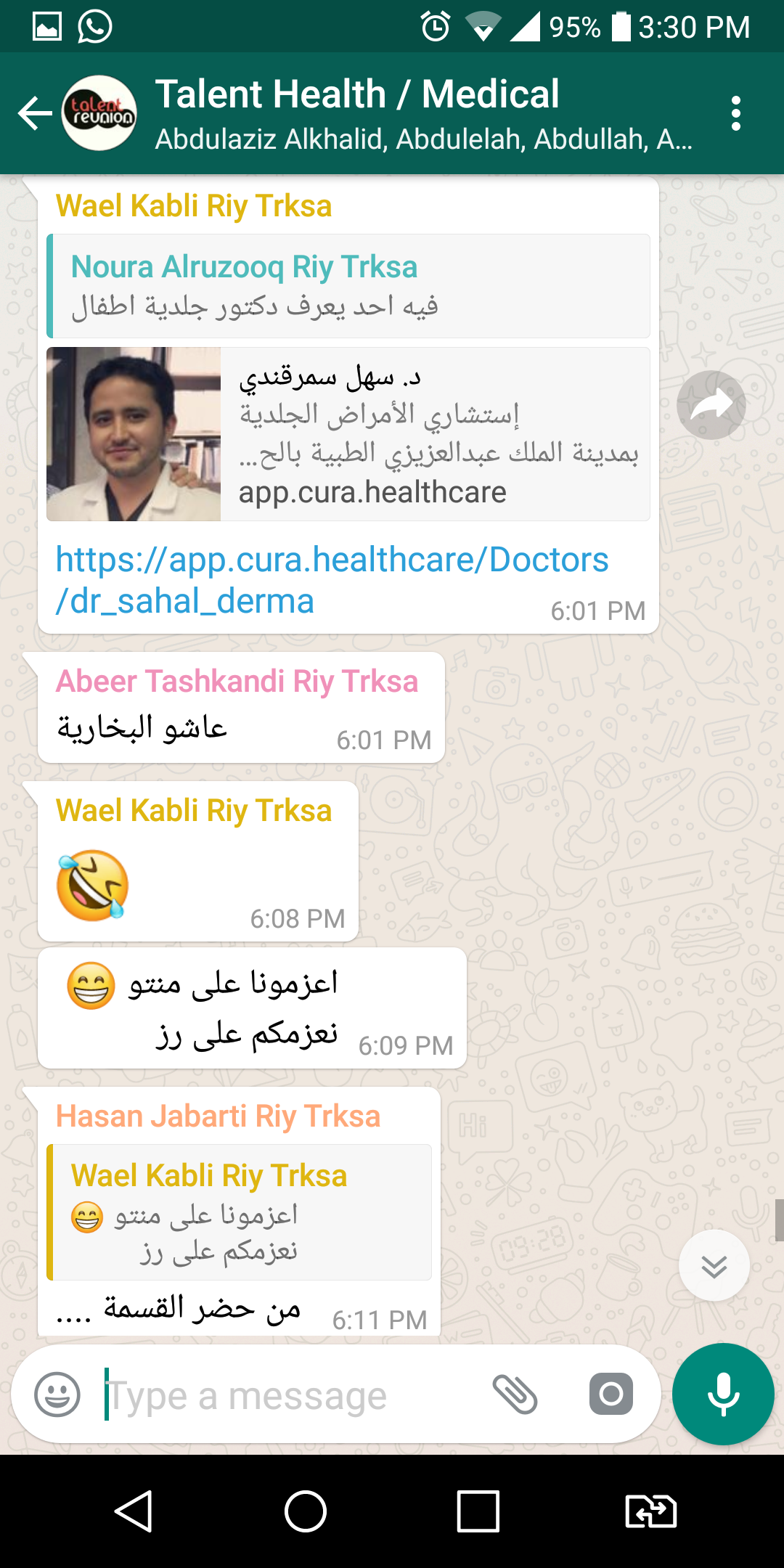Jump to quoted Noura Alruzooq message

tap(348, 286)
